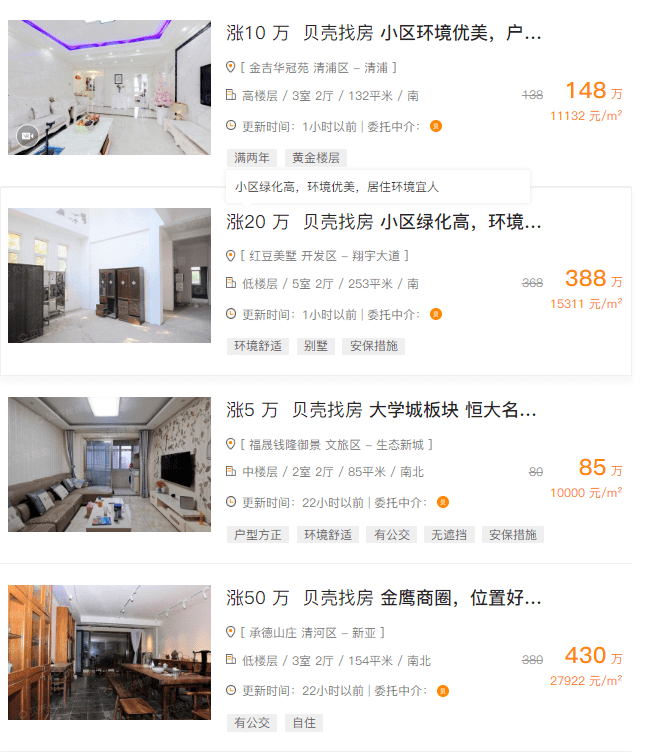Viewport: 646px width, 753px height.
Task: Open the 承德山庄 430万 listing photo
Action: pos(109,652)
